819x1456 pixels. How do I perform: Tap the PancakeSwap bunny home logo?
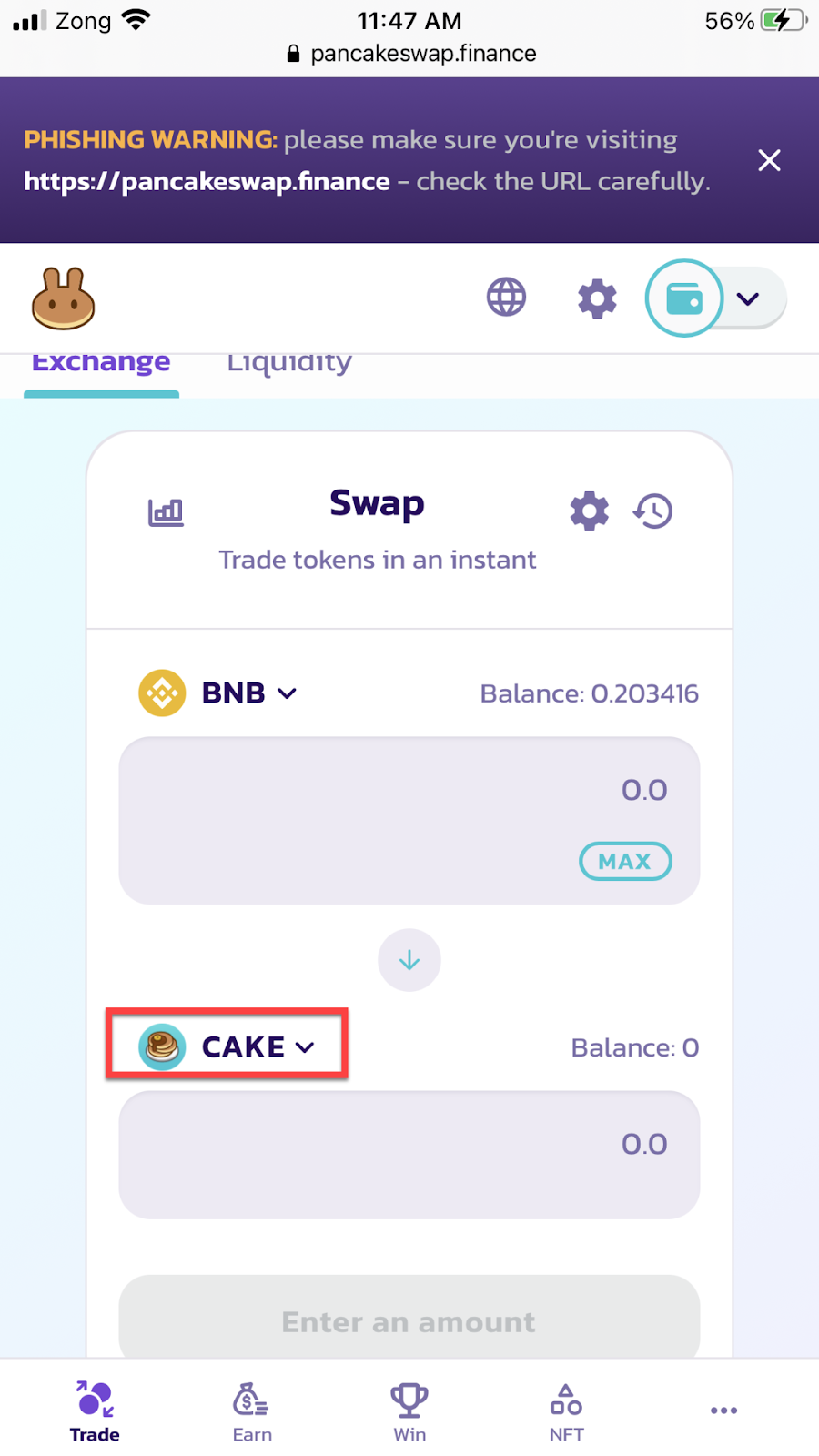pos(63,298)
